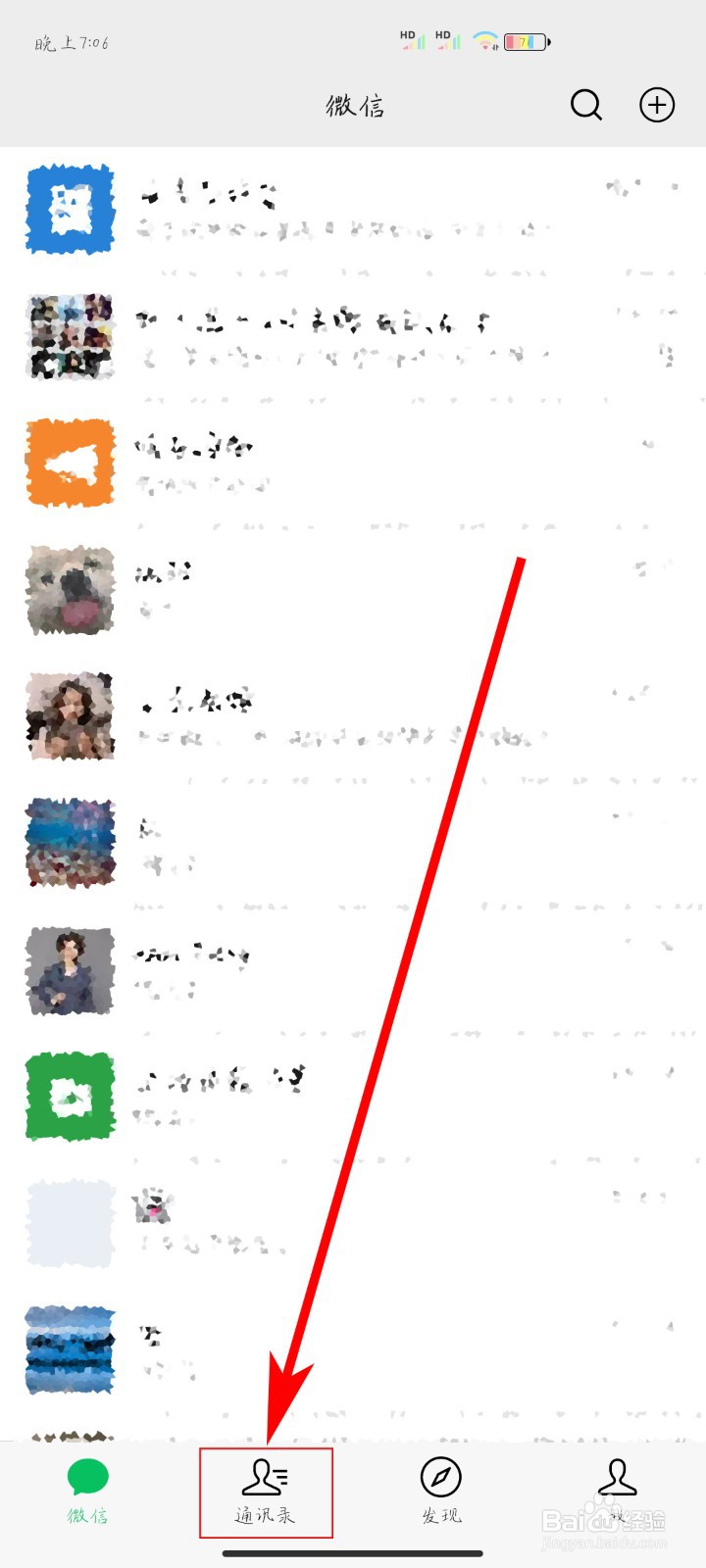
Task: Open the blue group avatar at top
Action: point(69,211)
